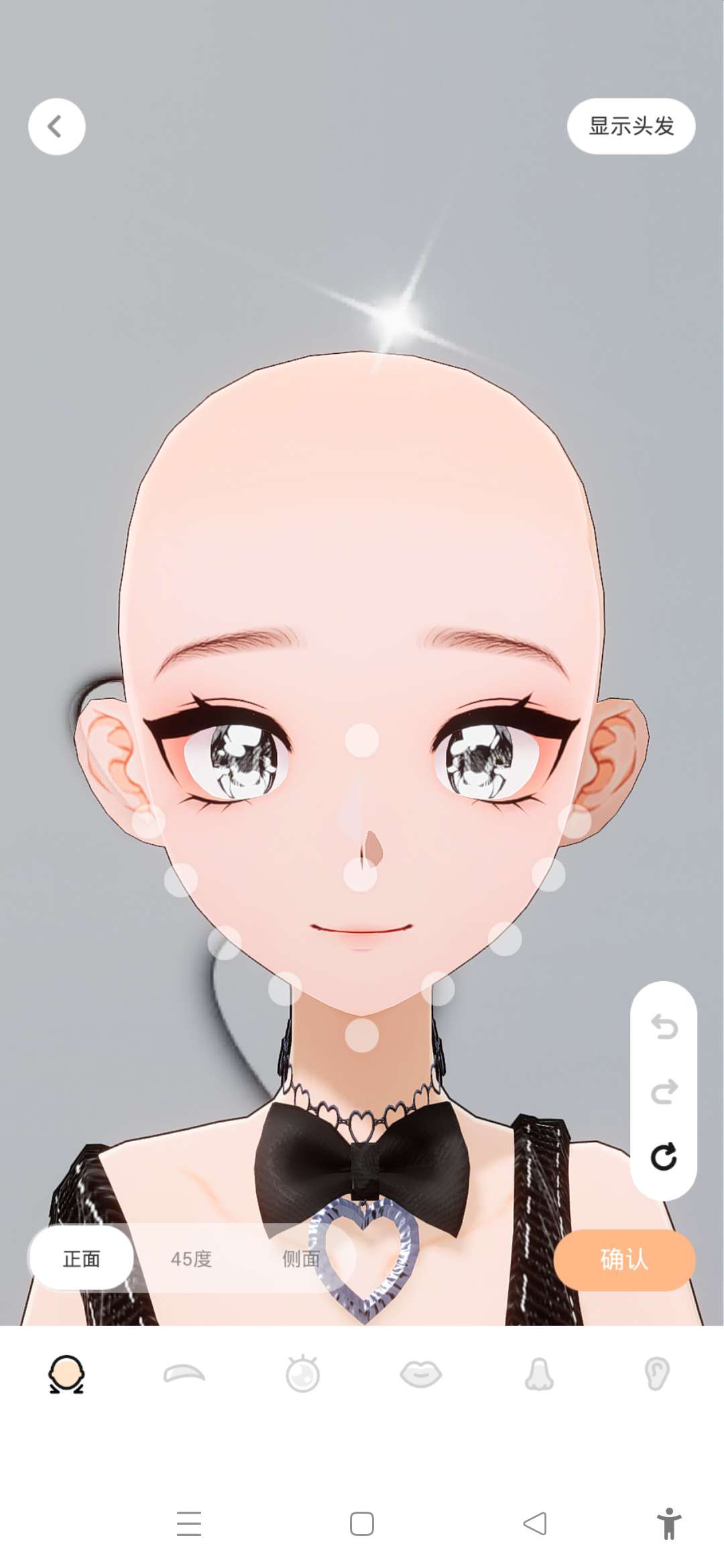Switch to the 侧面 side view
Screen dimensions: 724x1568
click(300, 1259)
